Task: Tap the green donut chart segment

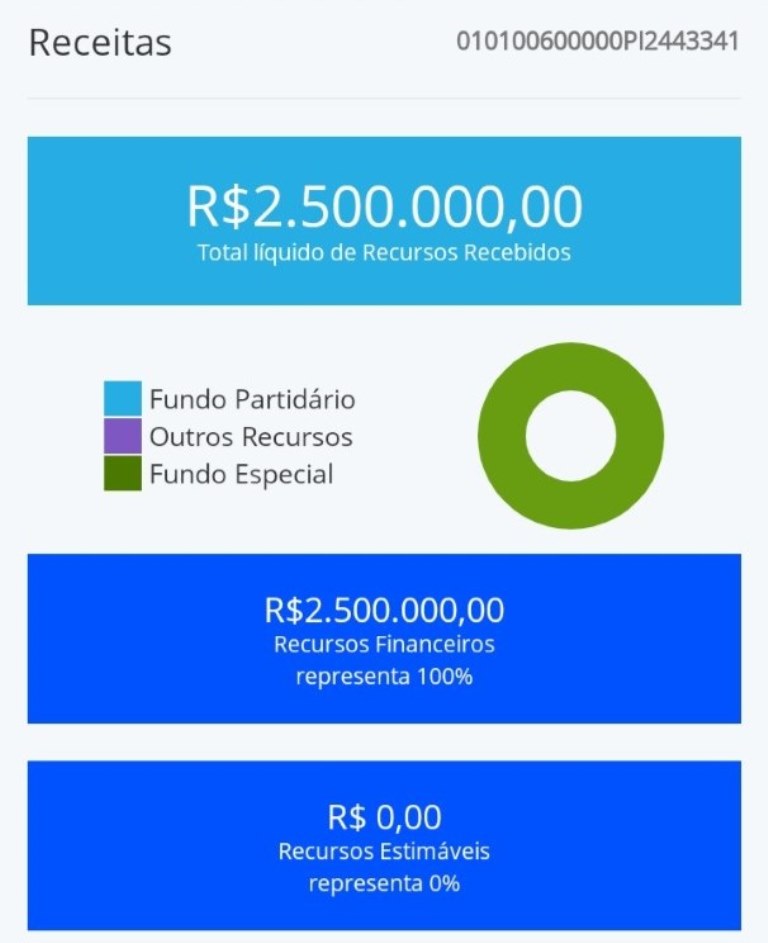Action: click(571, 377)
